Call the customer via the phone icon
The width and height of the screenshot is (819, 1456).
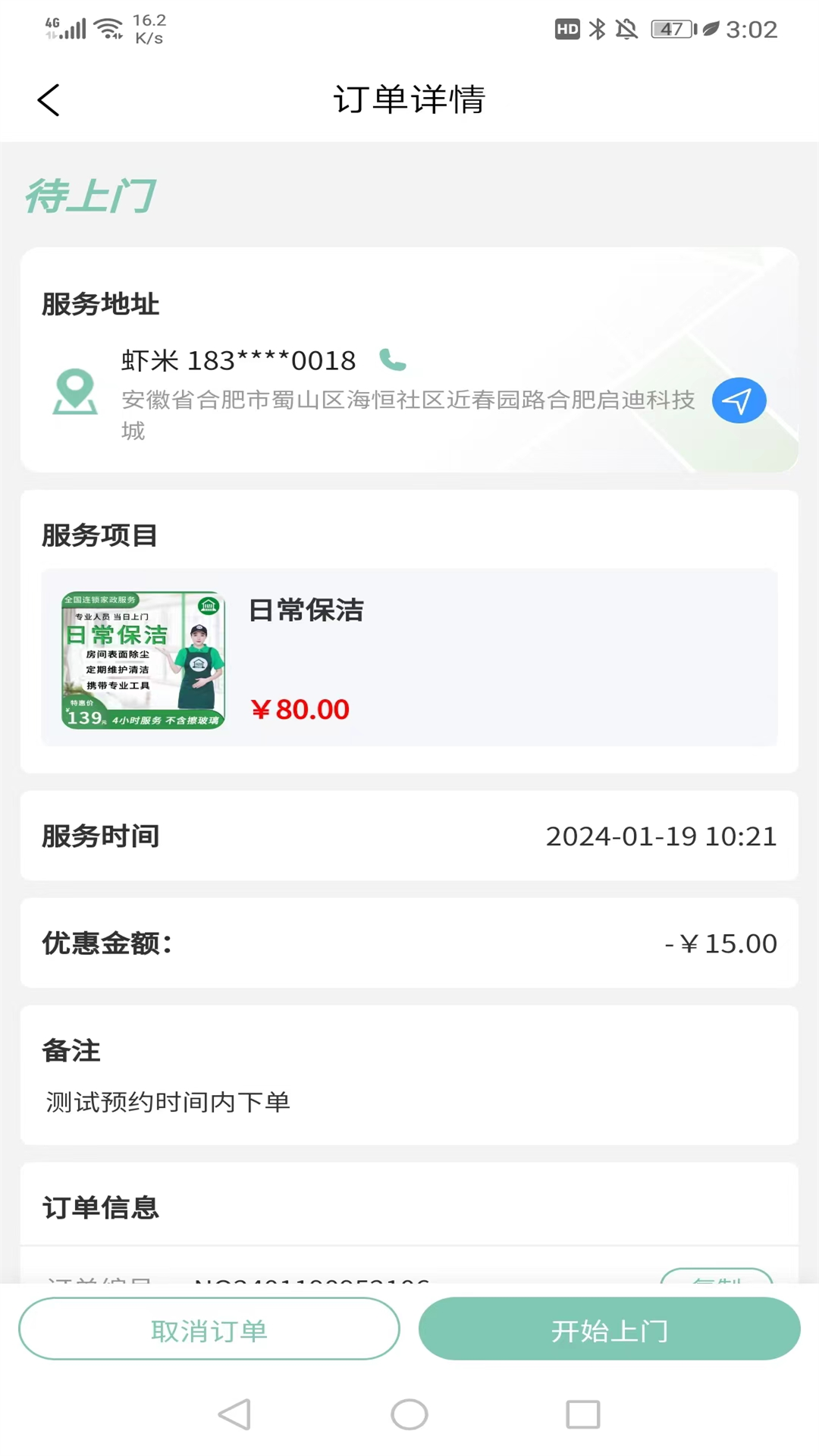tap(391, 359)
